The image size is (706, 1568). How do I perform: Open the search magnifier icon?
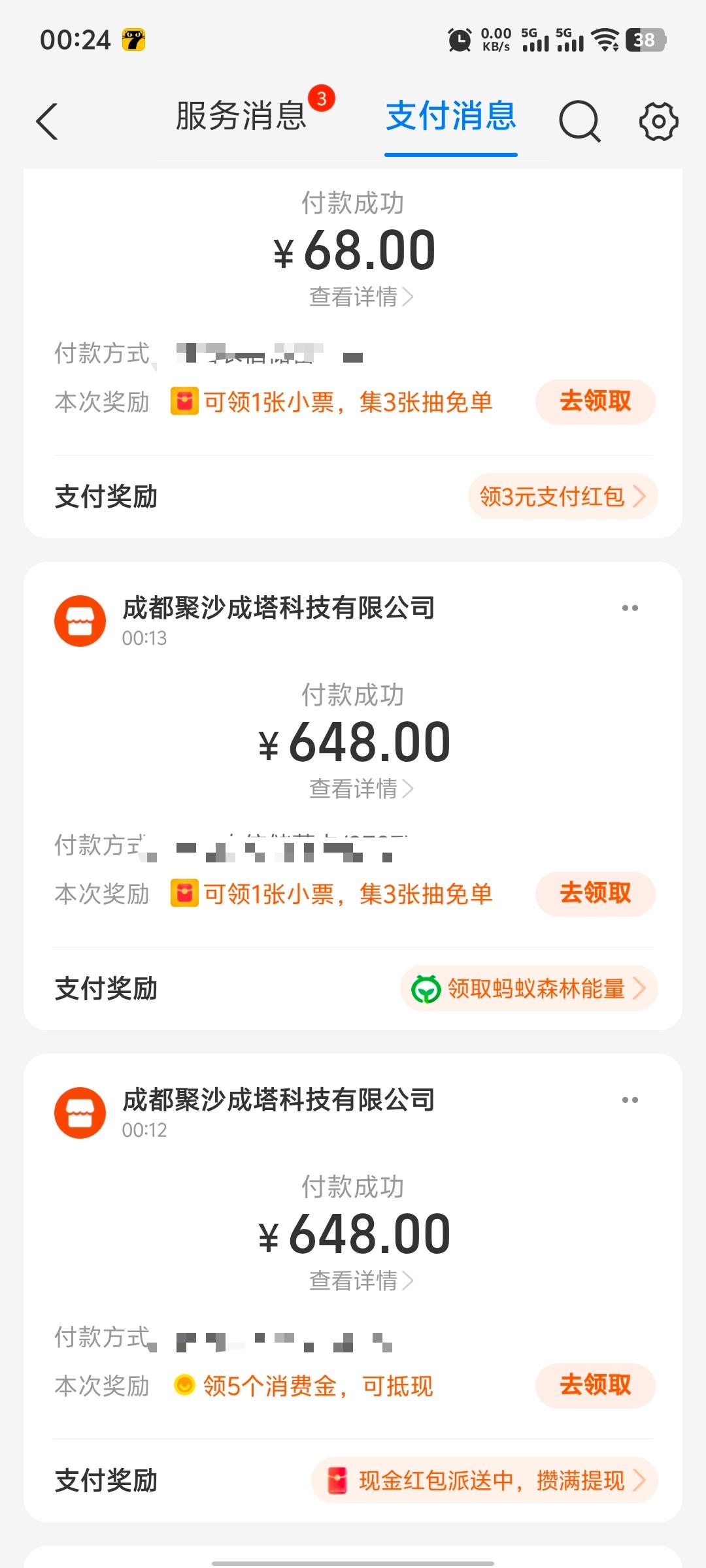(x=579, y=122)
